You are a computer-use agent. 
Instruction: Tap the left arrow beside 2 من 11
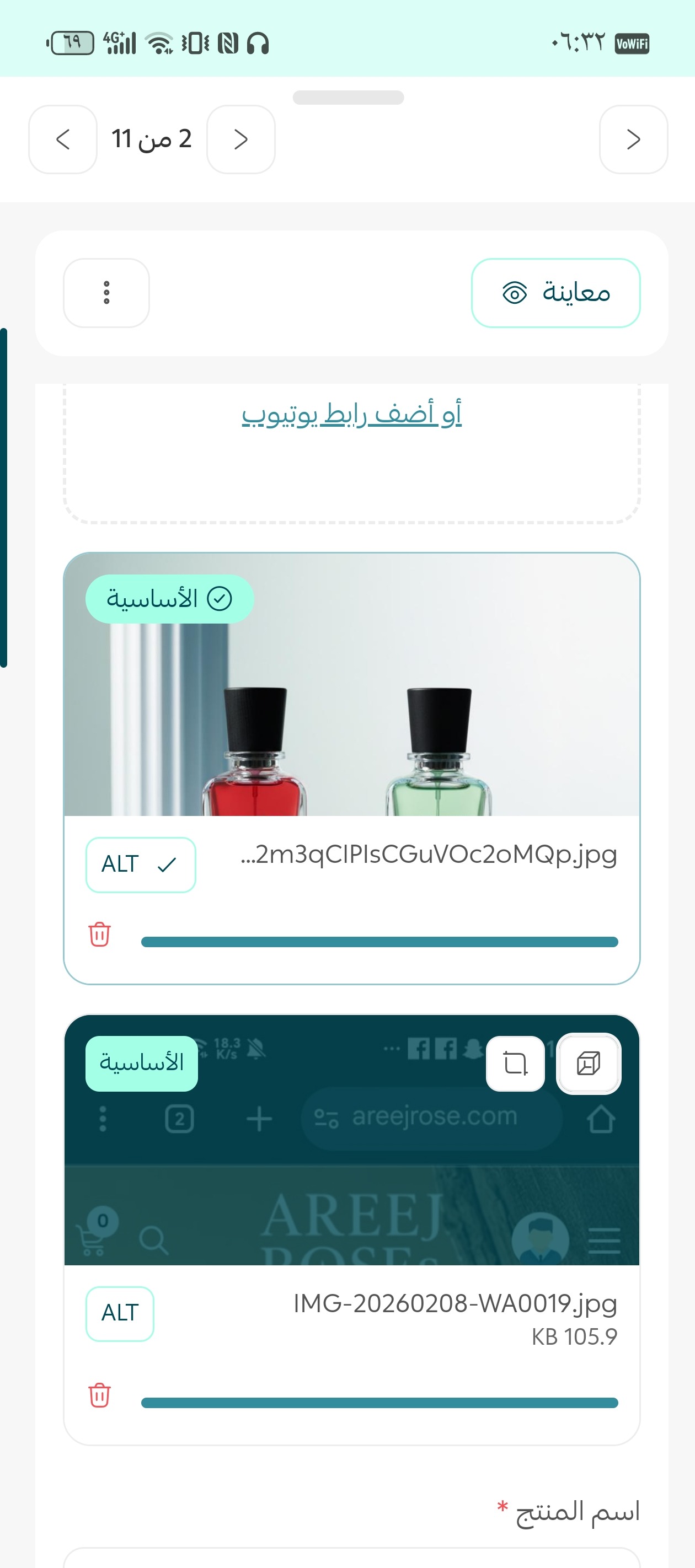(63, 139)
